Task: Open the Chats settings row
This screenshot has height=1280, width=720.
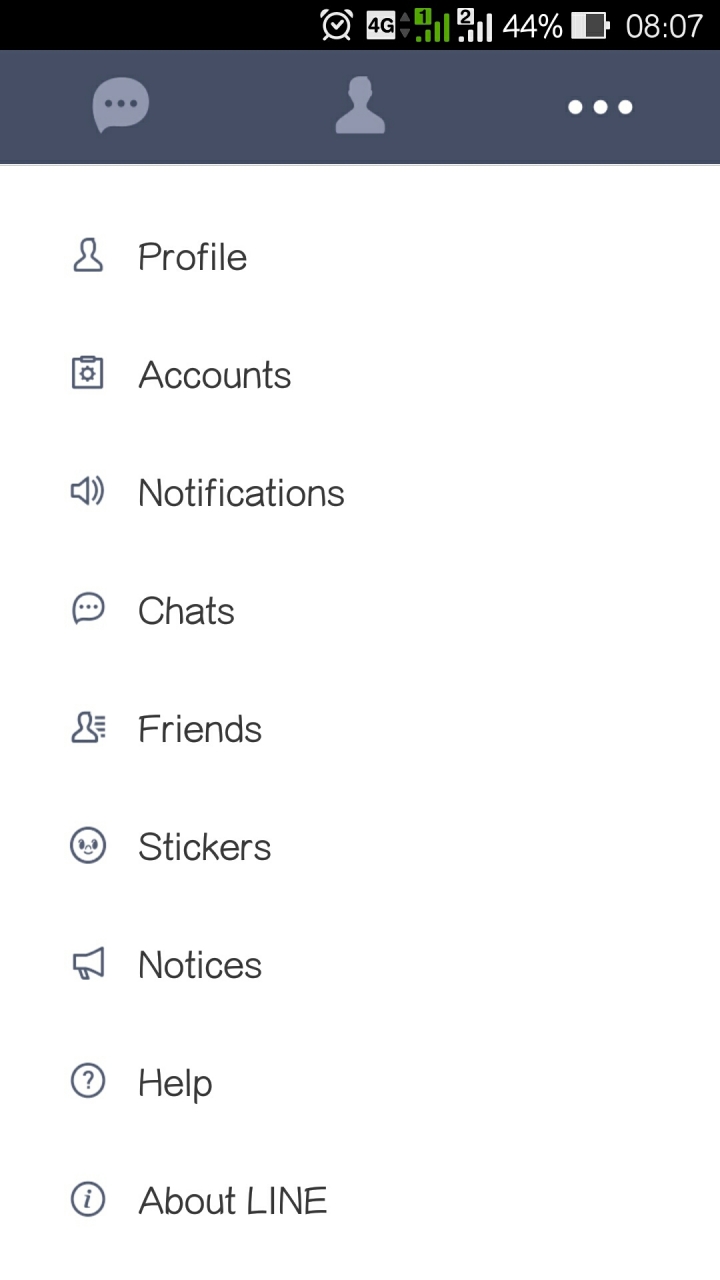Action: [x=360, y=611]
